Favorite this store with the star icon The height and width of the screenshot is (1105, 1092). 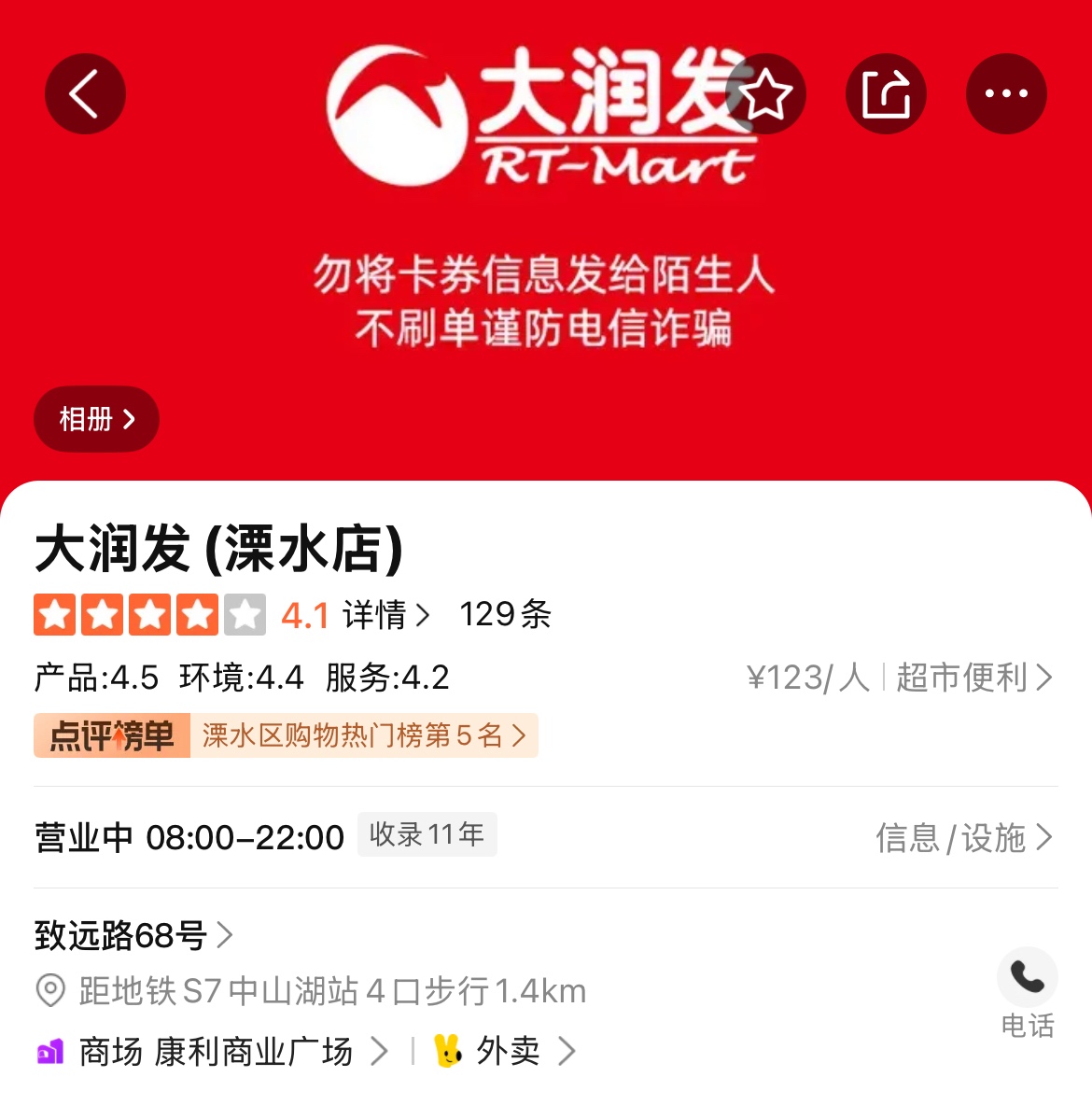[766, 94]
